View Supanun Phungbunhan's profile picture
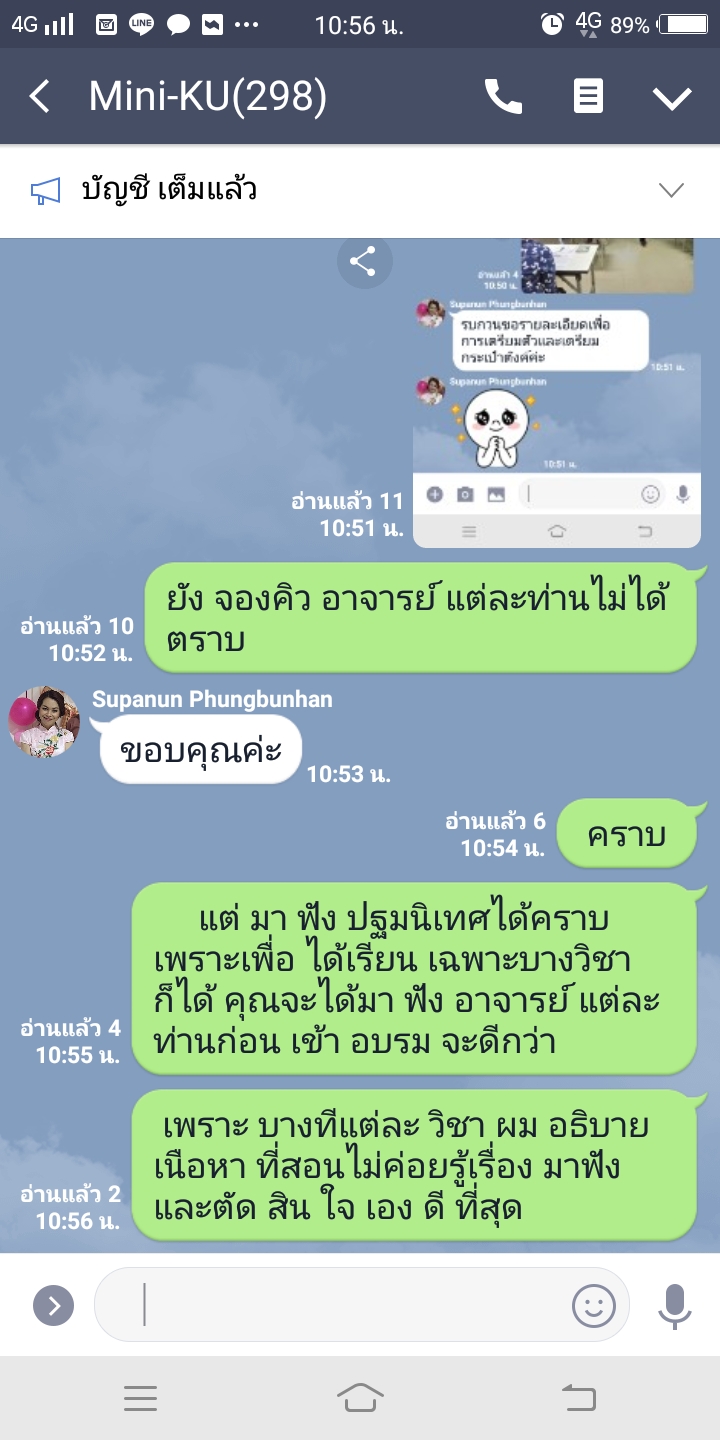 pyautogui.click(x=44, y=721)
